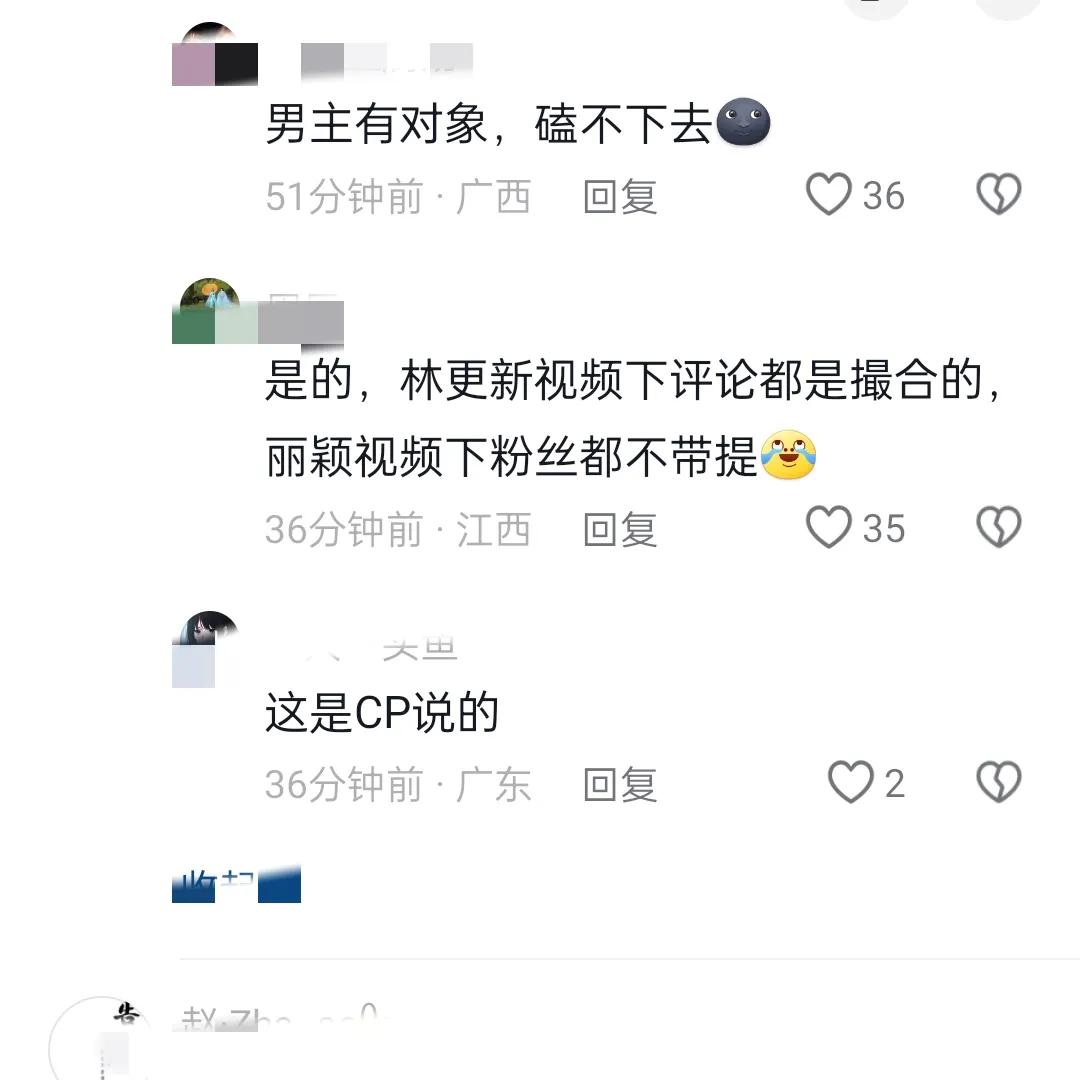Reply to the comment from 江西
The height and width of the screenshot is (1080, 1080).
(620, 529)
